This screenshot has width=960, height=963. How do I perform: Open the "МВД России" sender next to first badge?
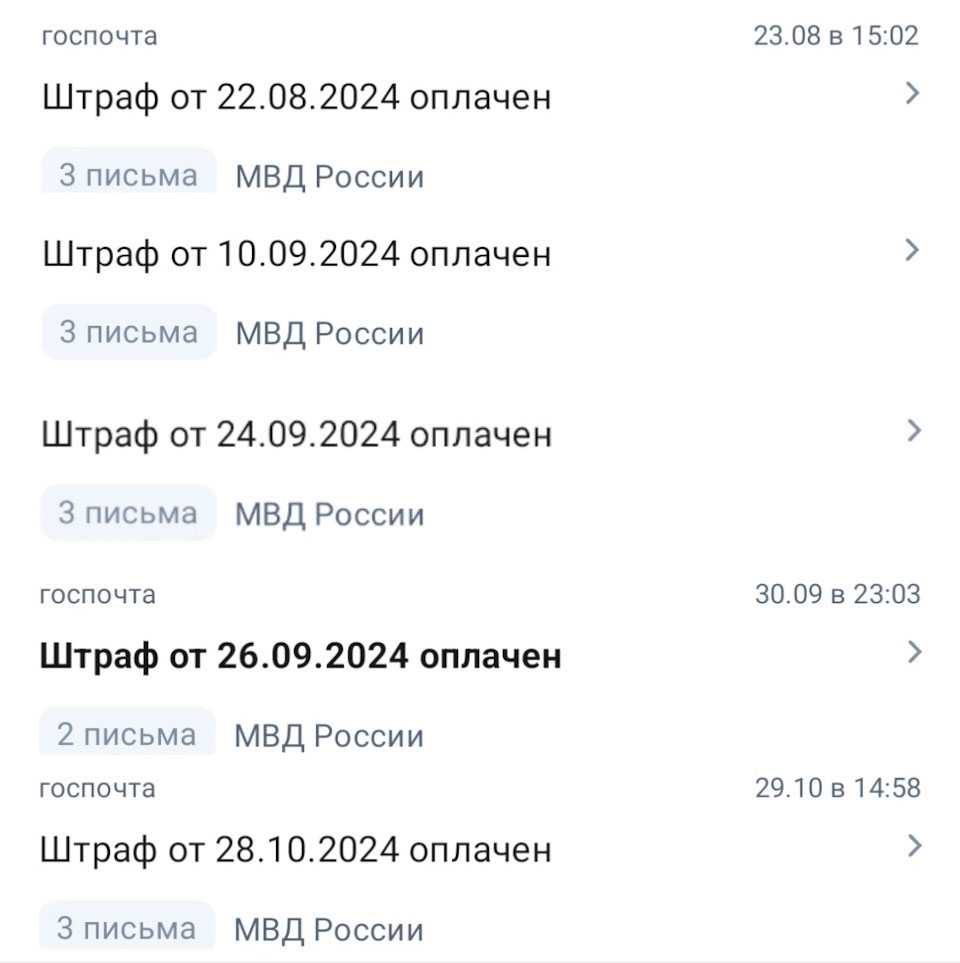click(x=330, y=176)
